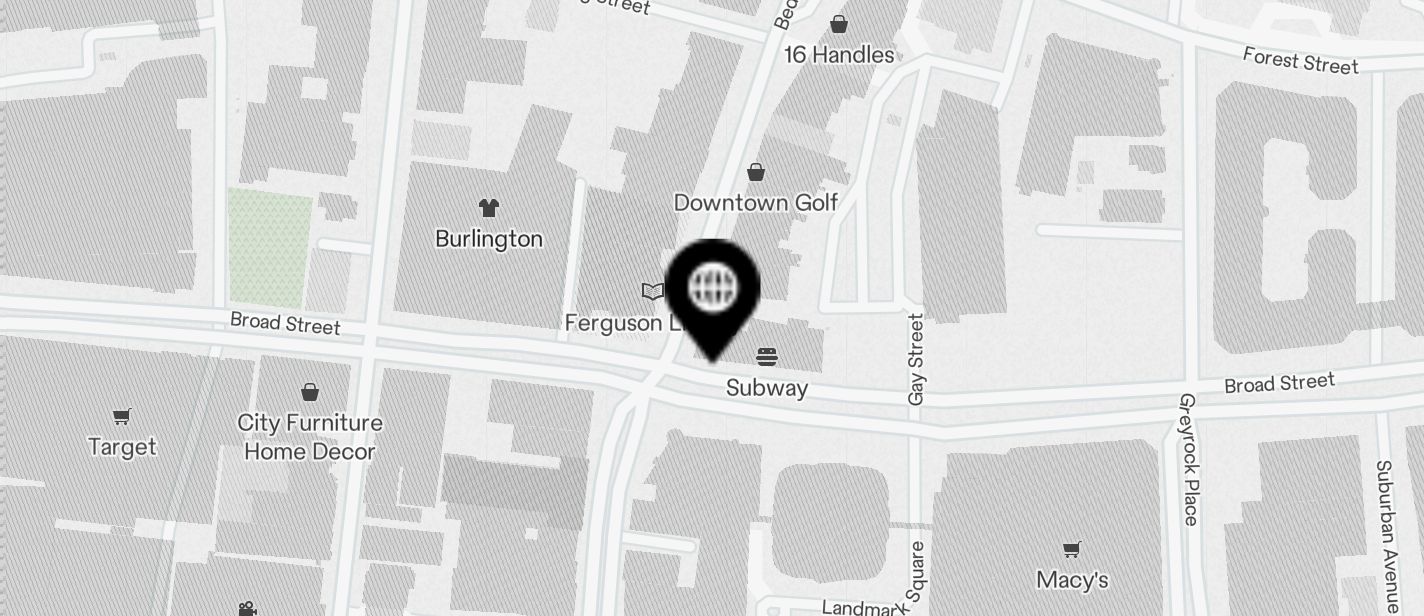
Task: Choose the Downtown Golf marker
Action: 756,173
